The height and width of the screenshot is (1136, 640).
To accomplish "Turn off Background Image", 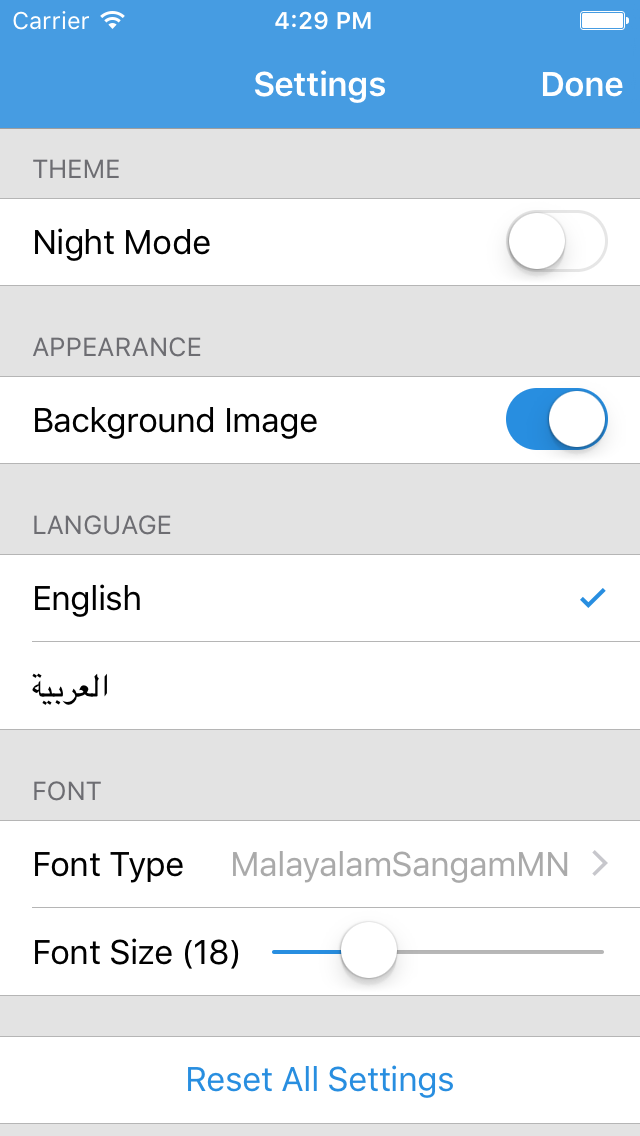I will pos(556,420).
